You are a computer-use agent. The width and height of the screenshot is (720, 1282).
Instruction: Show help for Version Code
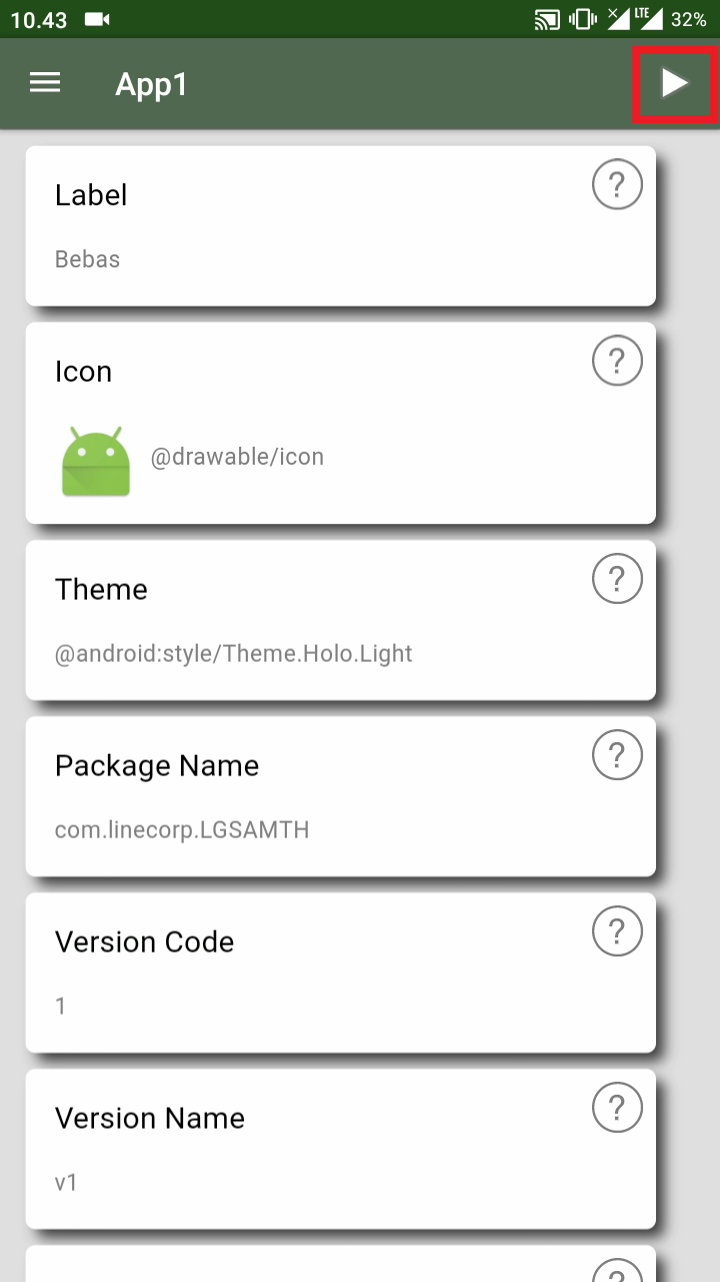tap(617, 931)
